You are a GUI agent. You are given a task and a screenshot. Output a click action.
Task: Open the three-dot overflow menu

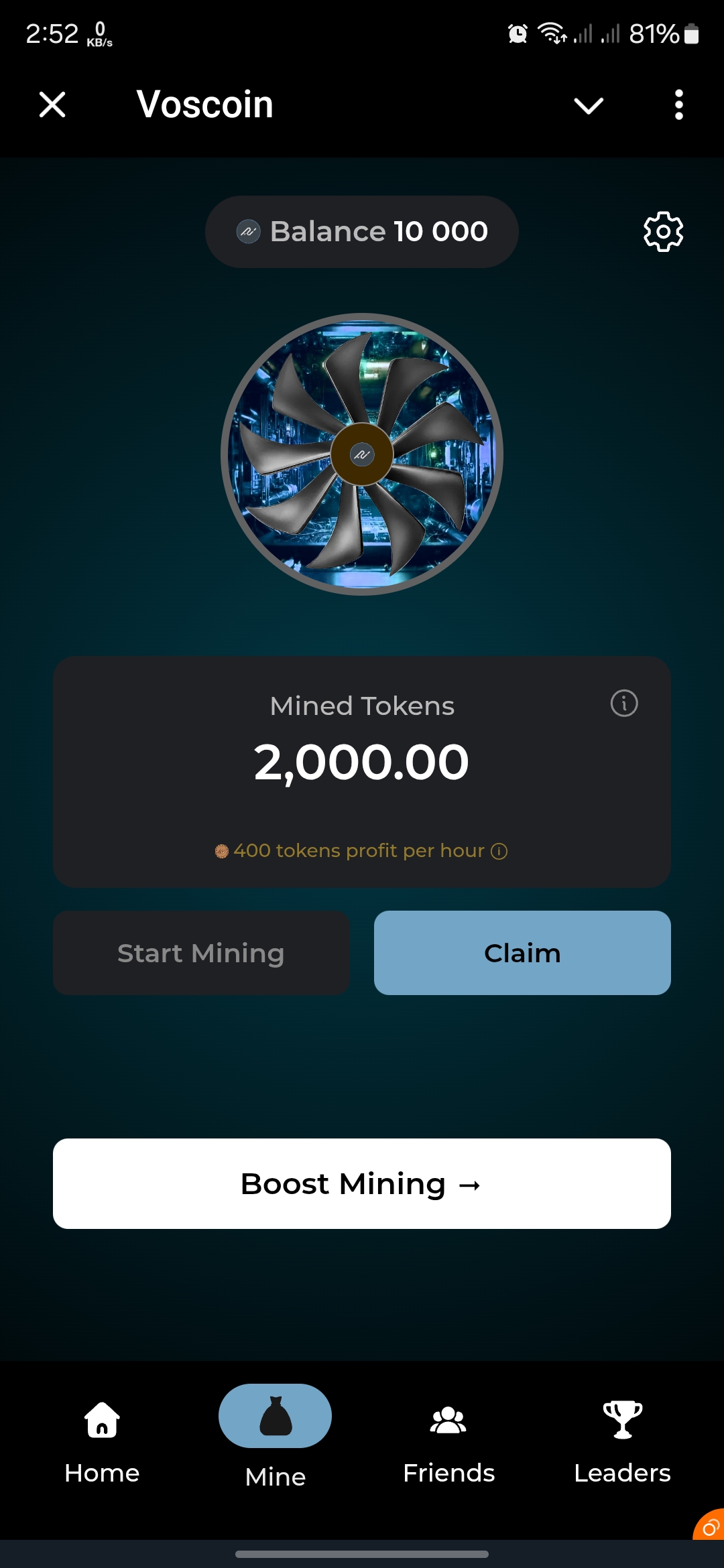(678, 105)
